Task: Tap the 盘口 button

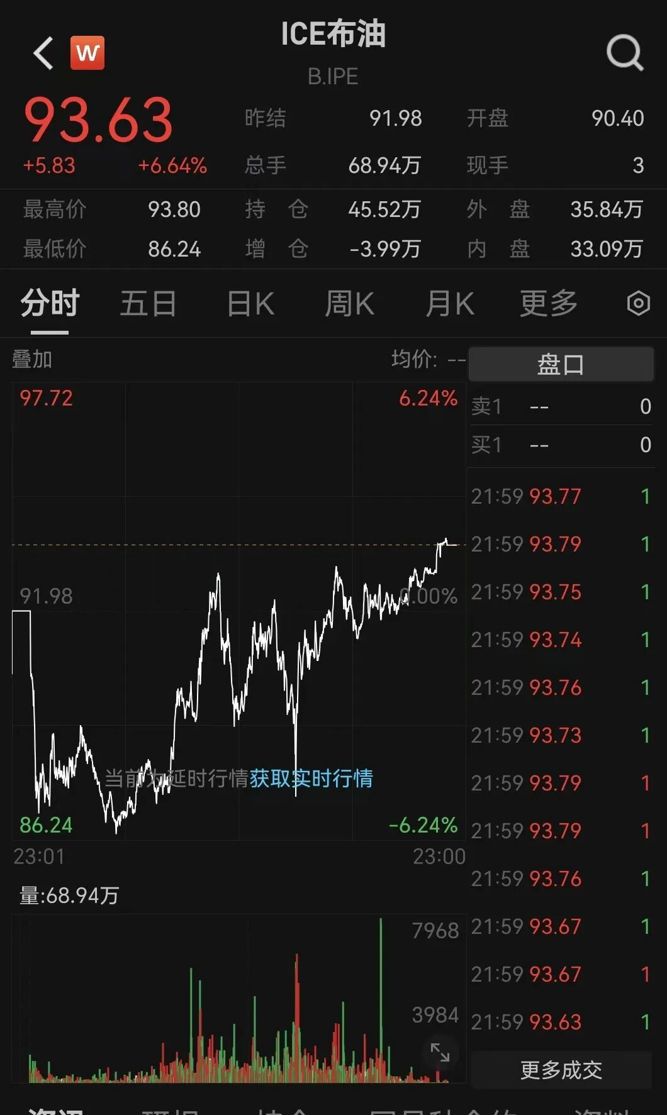Action: pyautogui.click(x=560, y=364)
